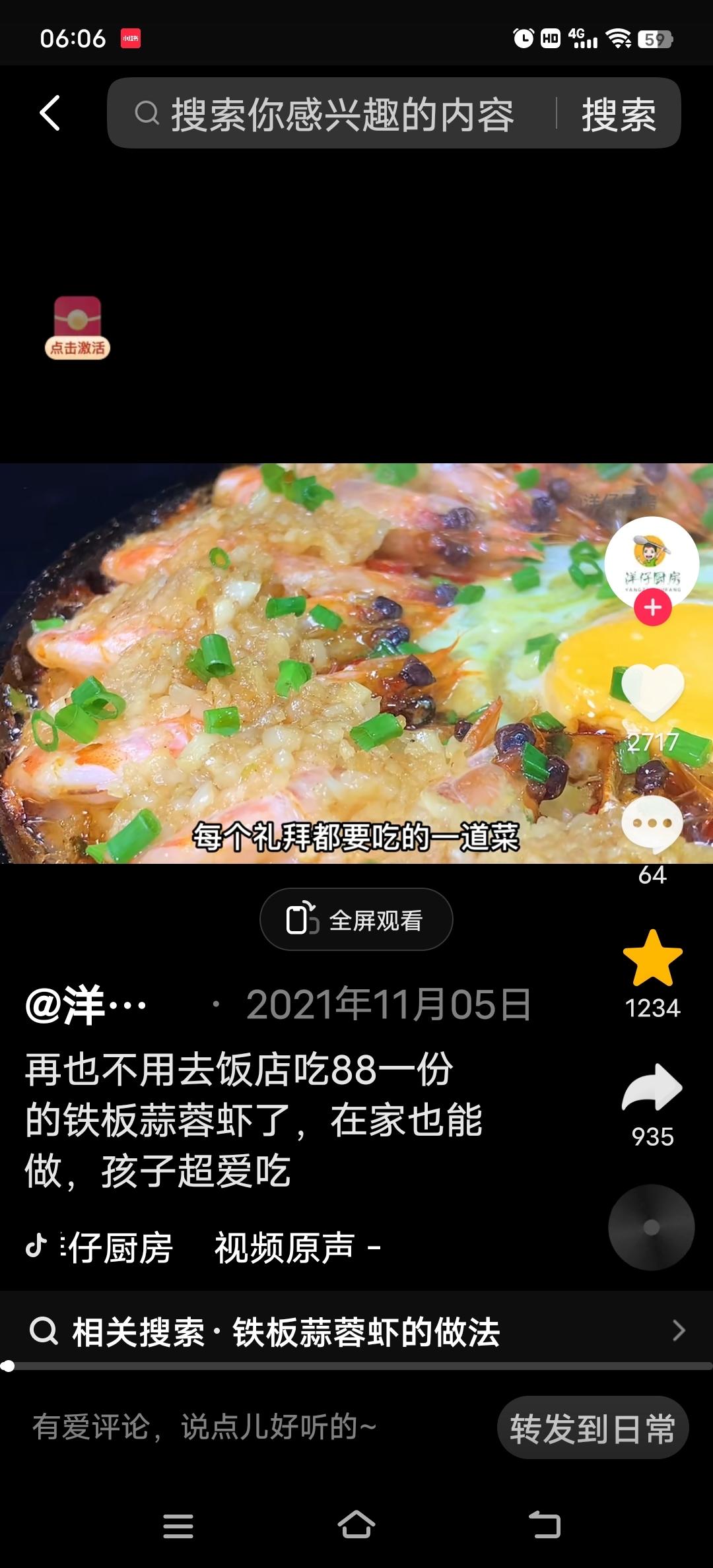Activate the red envelope 点击激活 icon

[x=77, y=327]
